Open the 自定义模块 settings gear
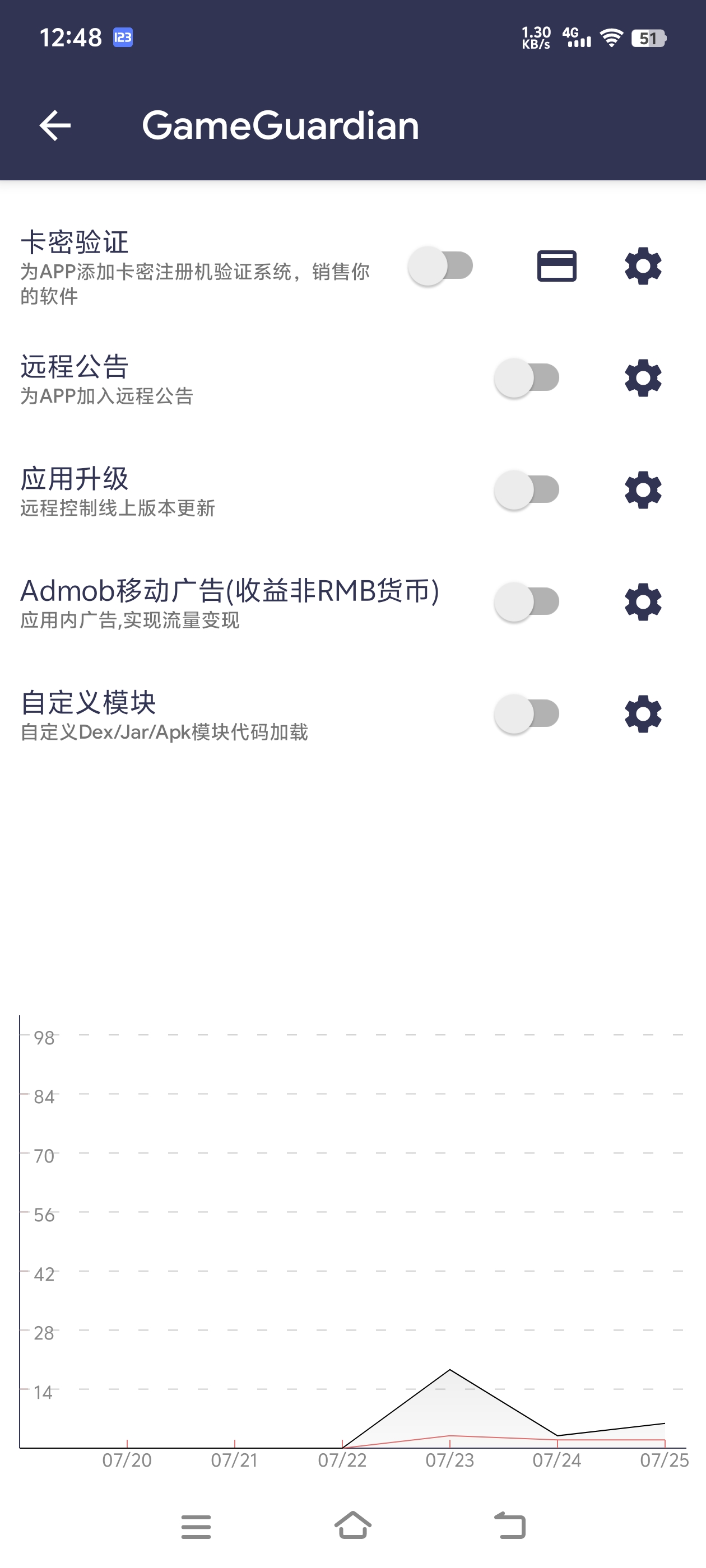This screenshot has width=706, height=1568. [x=643, y=714]
